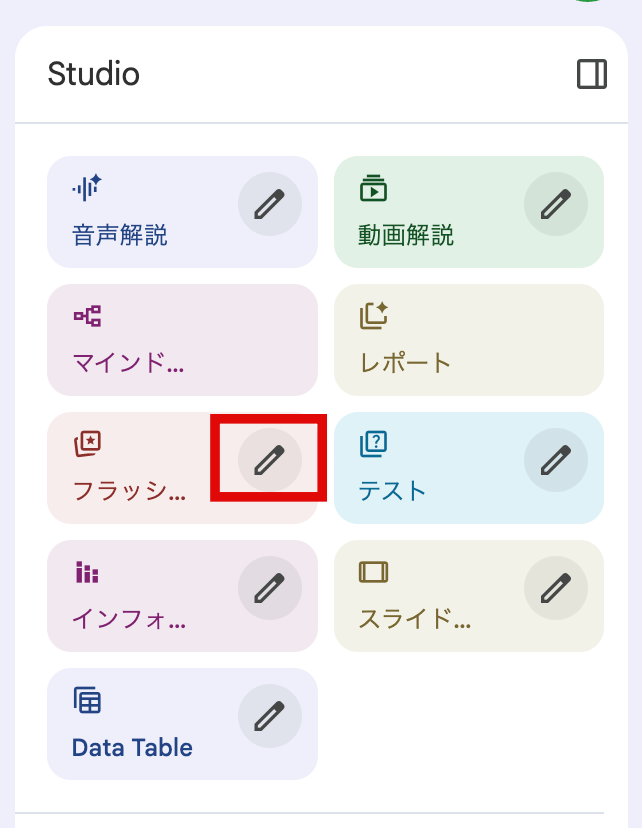Adjust the スライド… customization options
This screenshot has width=642, height=828.
coord(555,588)
